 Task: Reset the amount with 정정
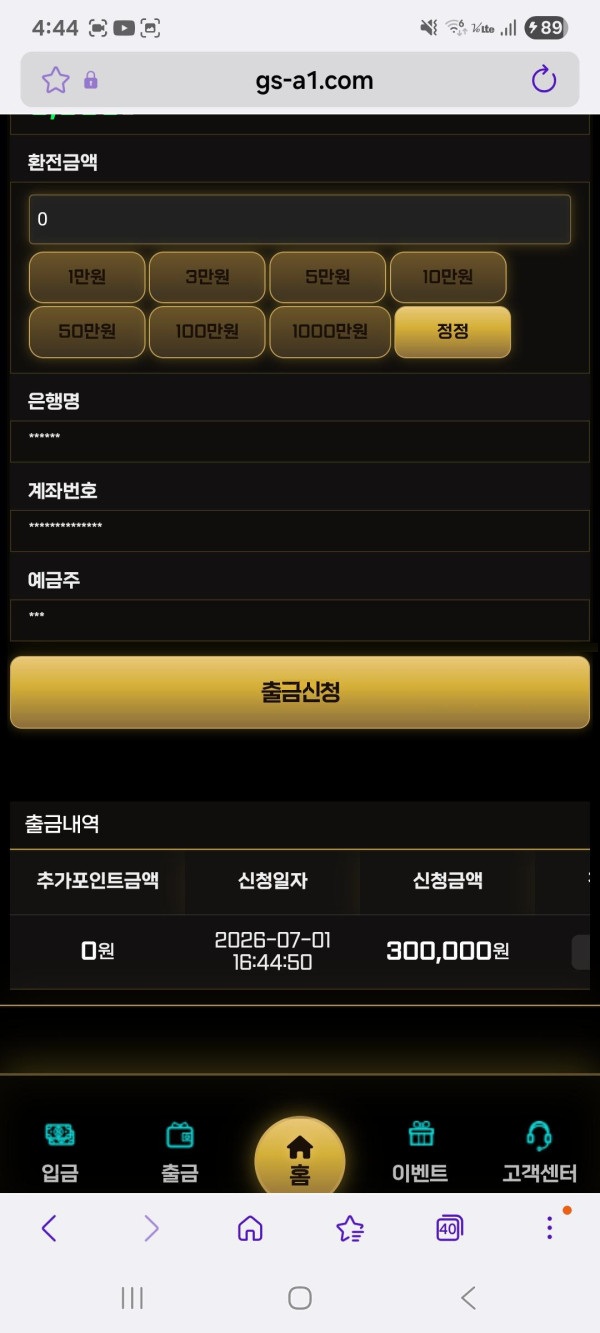pos(453,332)
